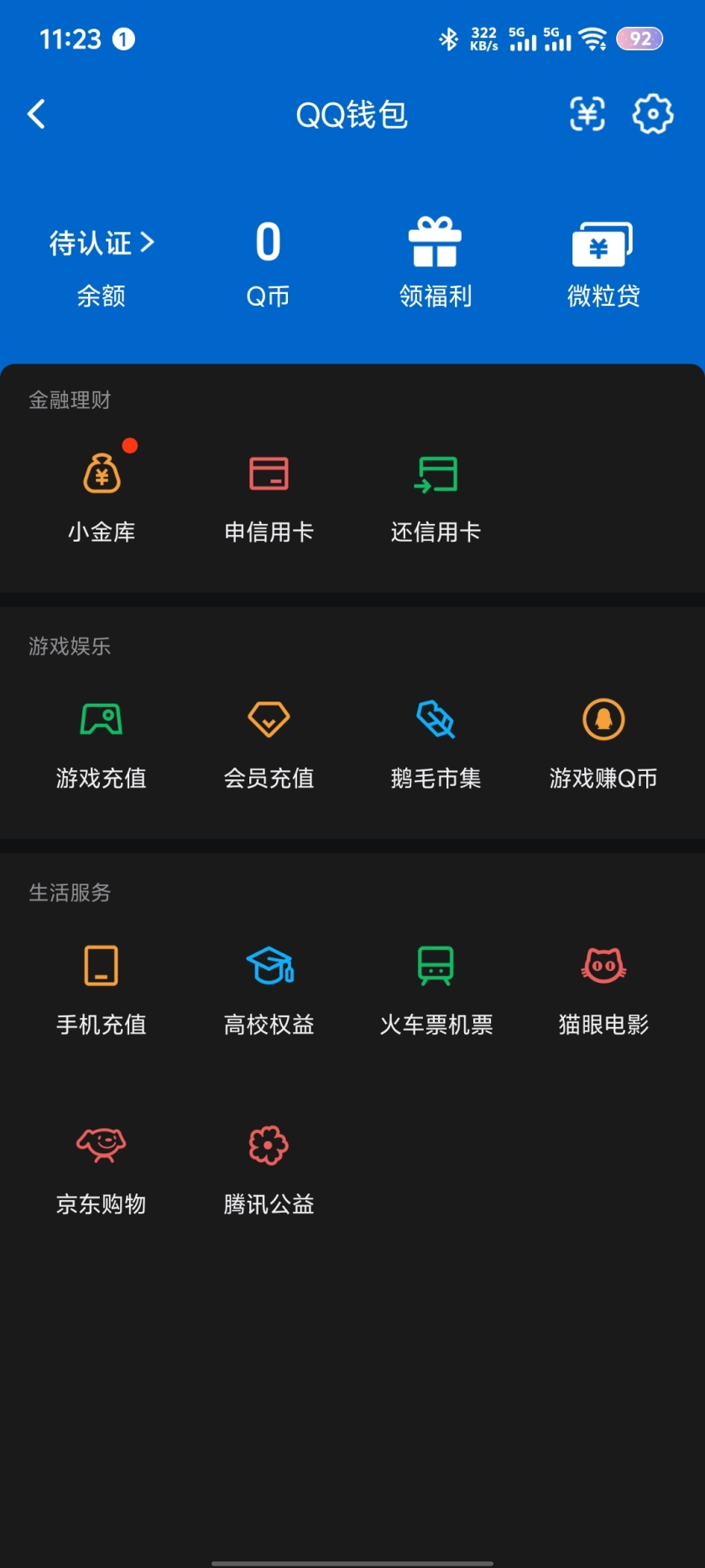Choose 会员充值

269,742
